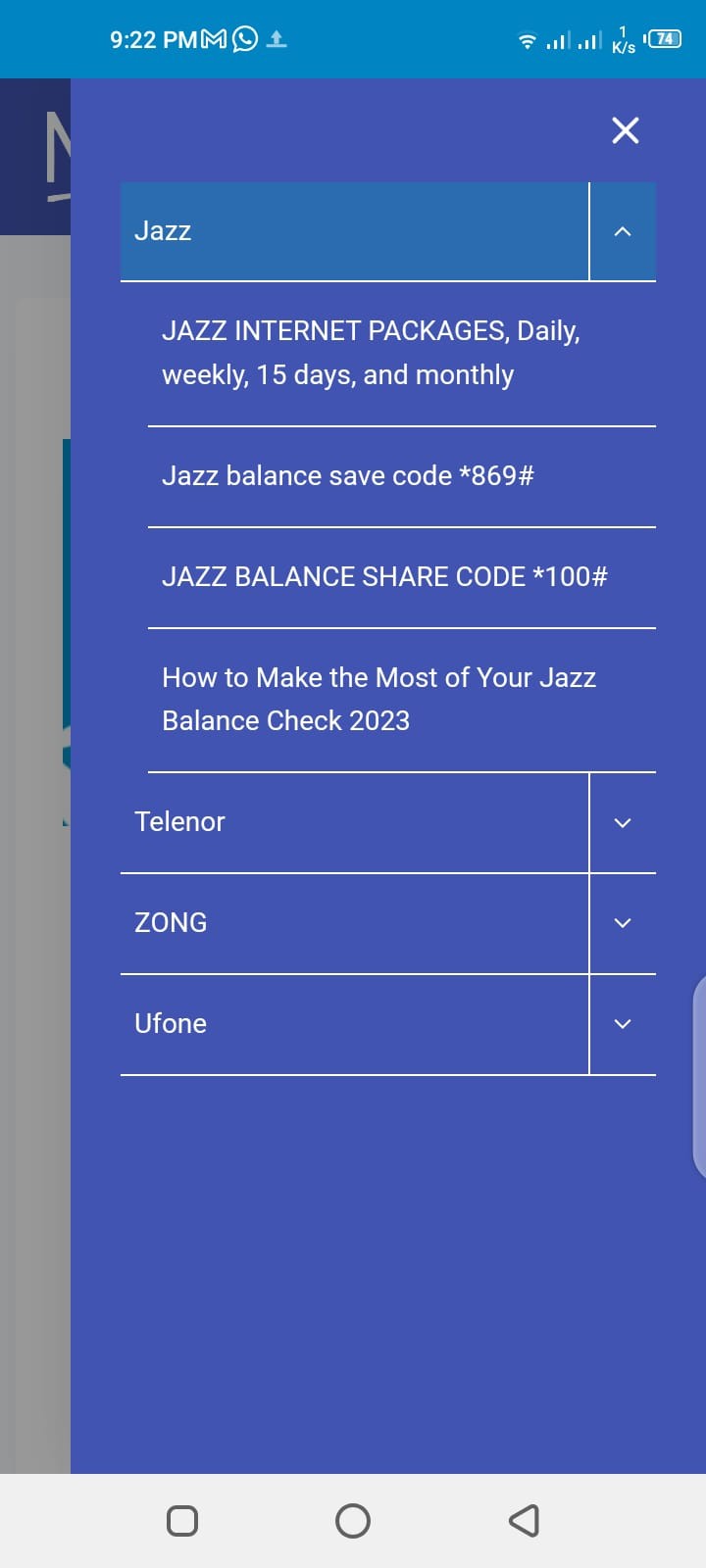Expand the Ufone submenu chevron
706x1568 pixels.
(623, 1024)
